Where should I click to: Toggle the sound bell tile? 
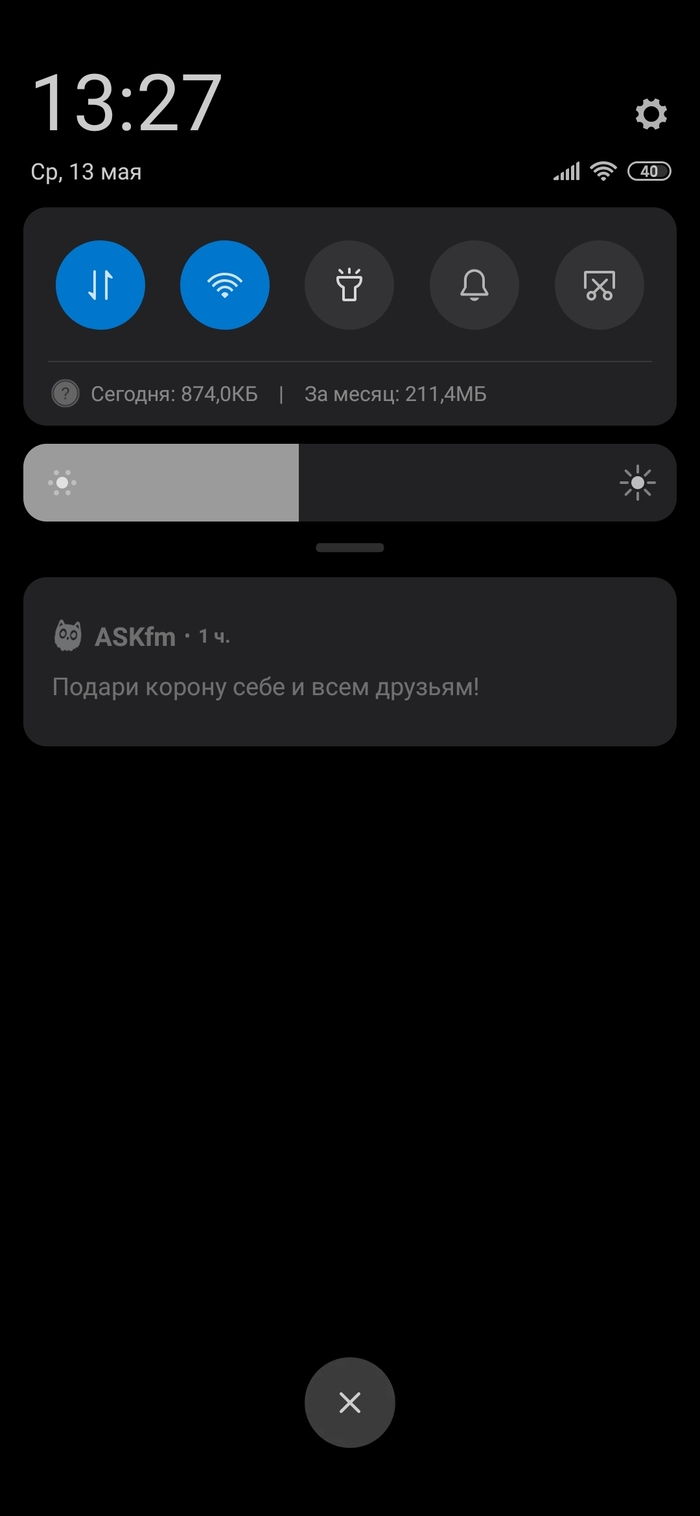pos(474,285)
